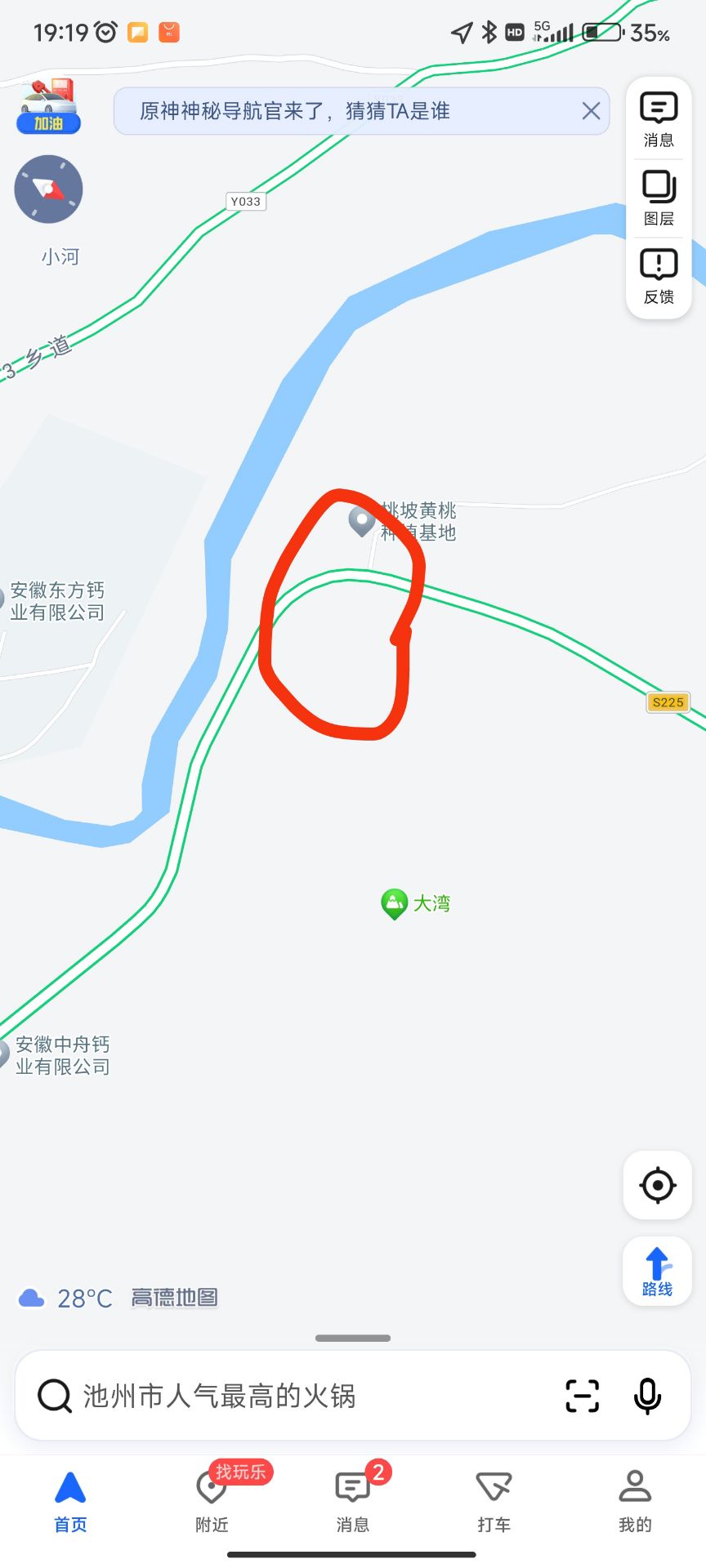Open the 图层 map layers panel
The height and width of the screenshot is (1568, 706).
coord(659,198)
